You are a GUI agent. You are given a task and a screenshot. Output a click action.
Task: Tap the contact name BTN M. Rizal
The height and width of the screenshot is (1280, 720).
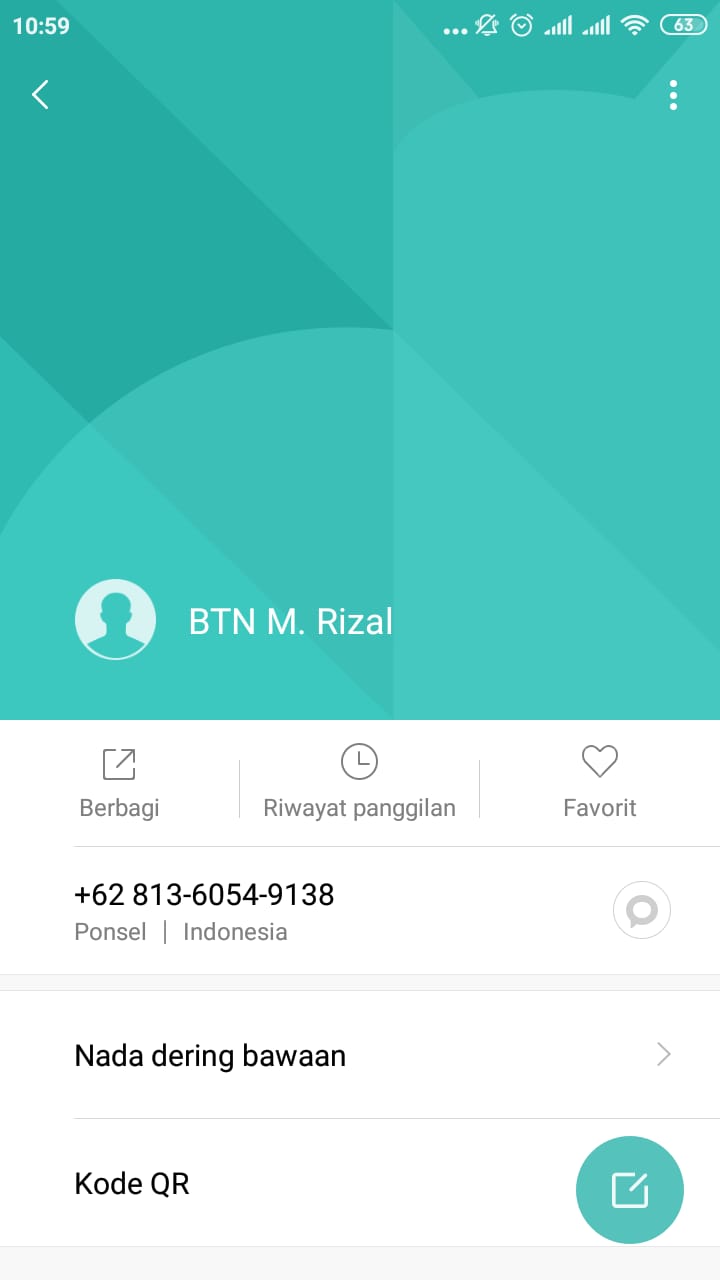[x=290, y=621]
